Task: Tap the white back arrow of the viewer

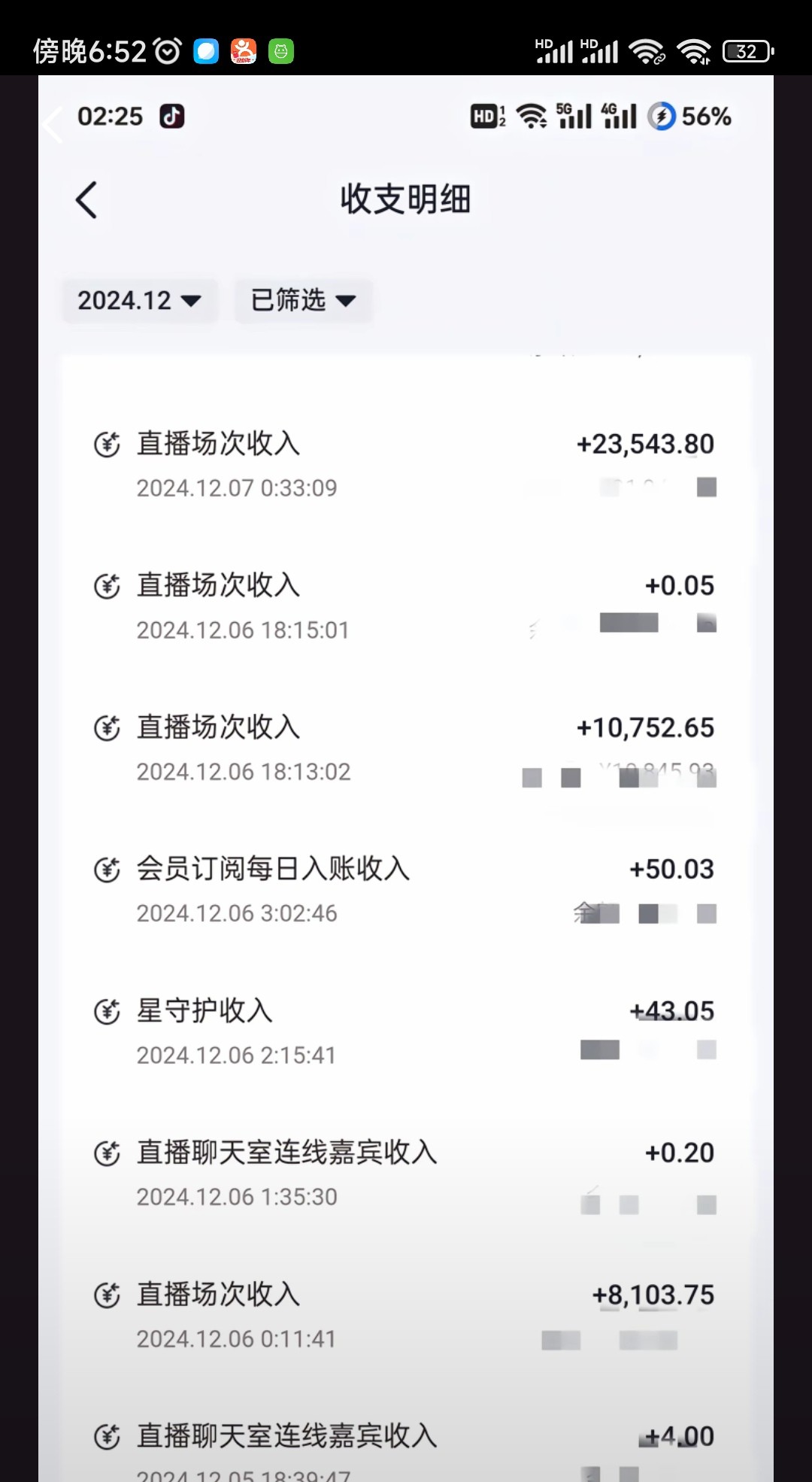Action: click(53, 125)
